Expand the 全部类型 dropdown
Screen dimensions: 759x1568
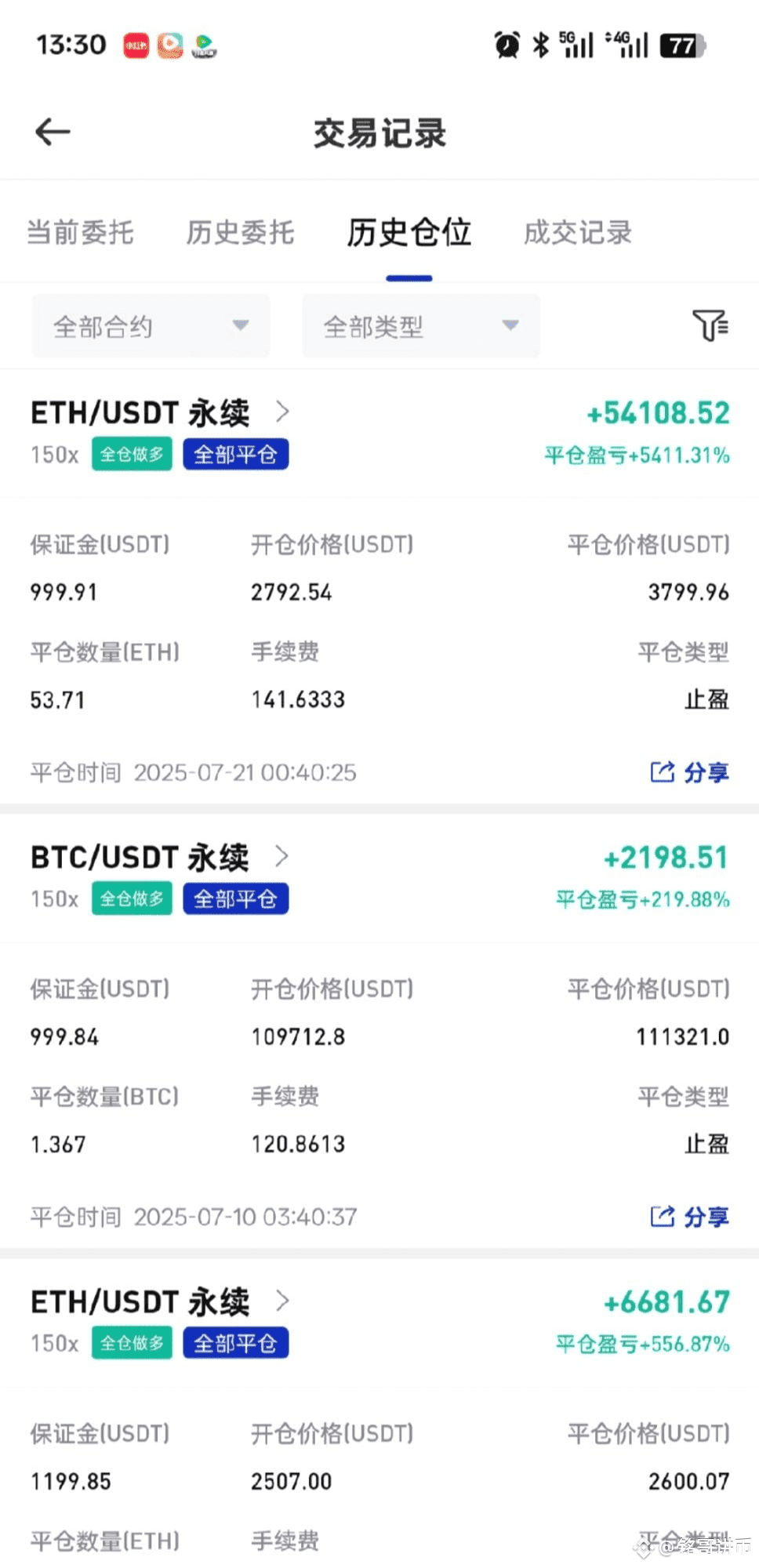[421, 326]
